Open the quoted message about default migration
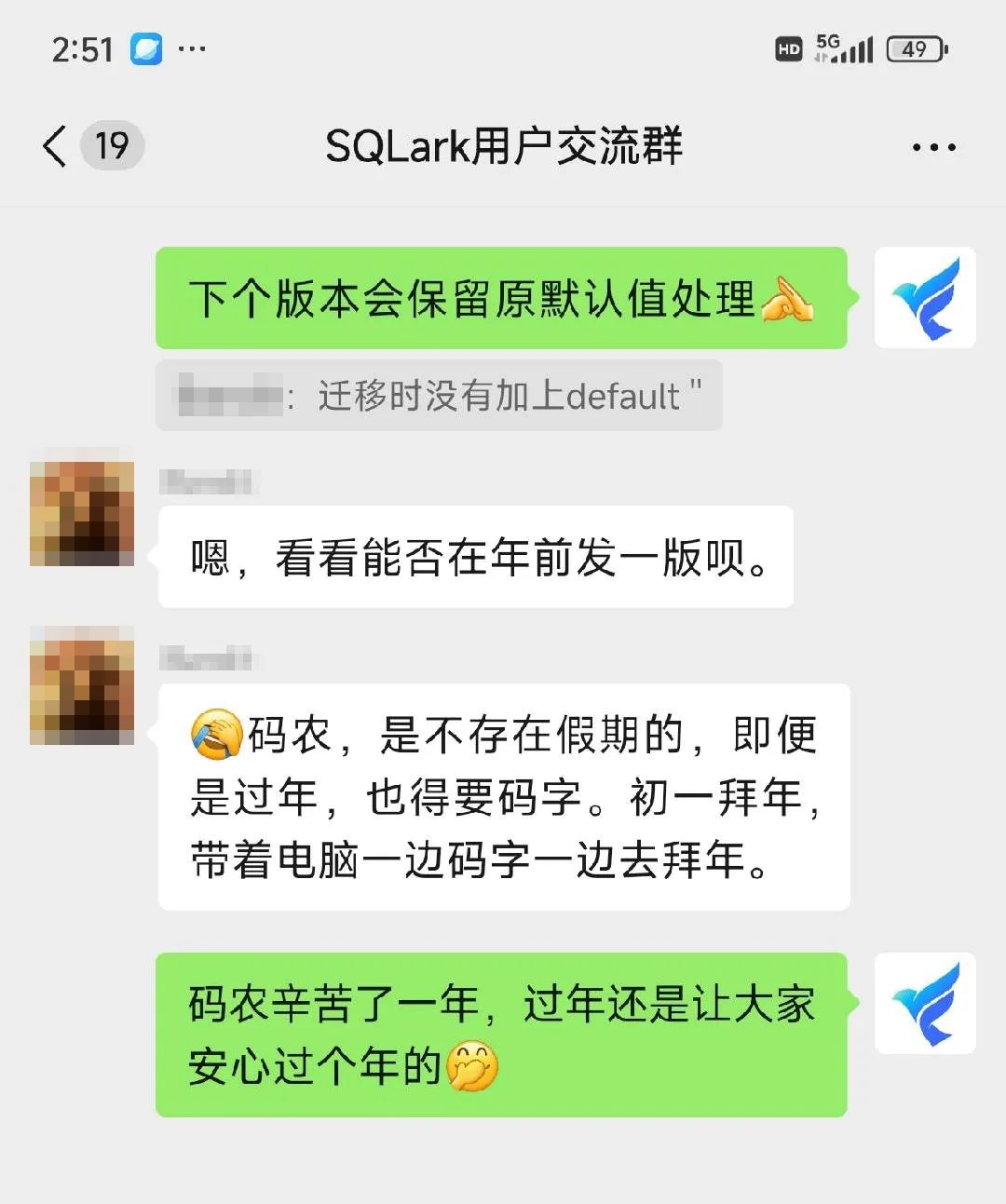The image size is (1006, 1204). (439, 396)
